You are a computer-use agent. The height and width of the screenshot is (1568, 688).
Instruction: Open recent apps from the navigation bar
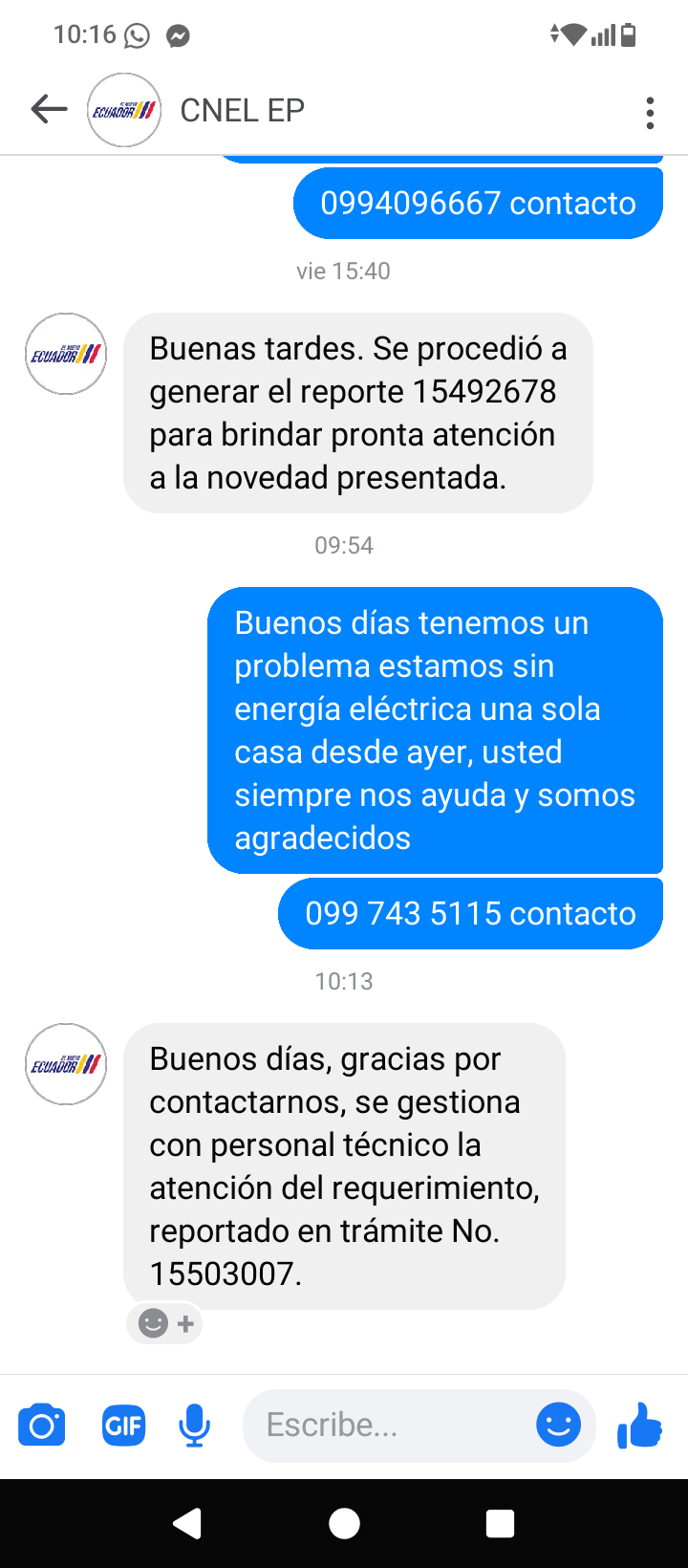500,1523
